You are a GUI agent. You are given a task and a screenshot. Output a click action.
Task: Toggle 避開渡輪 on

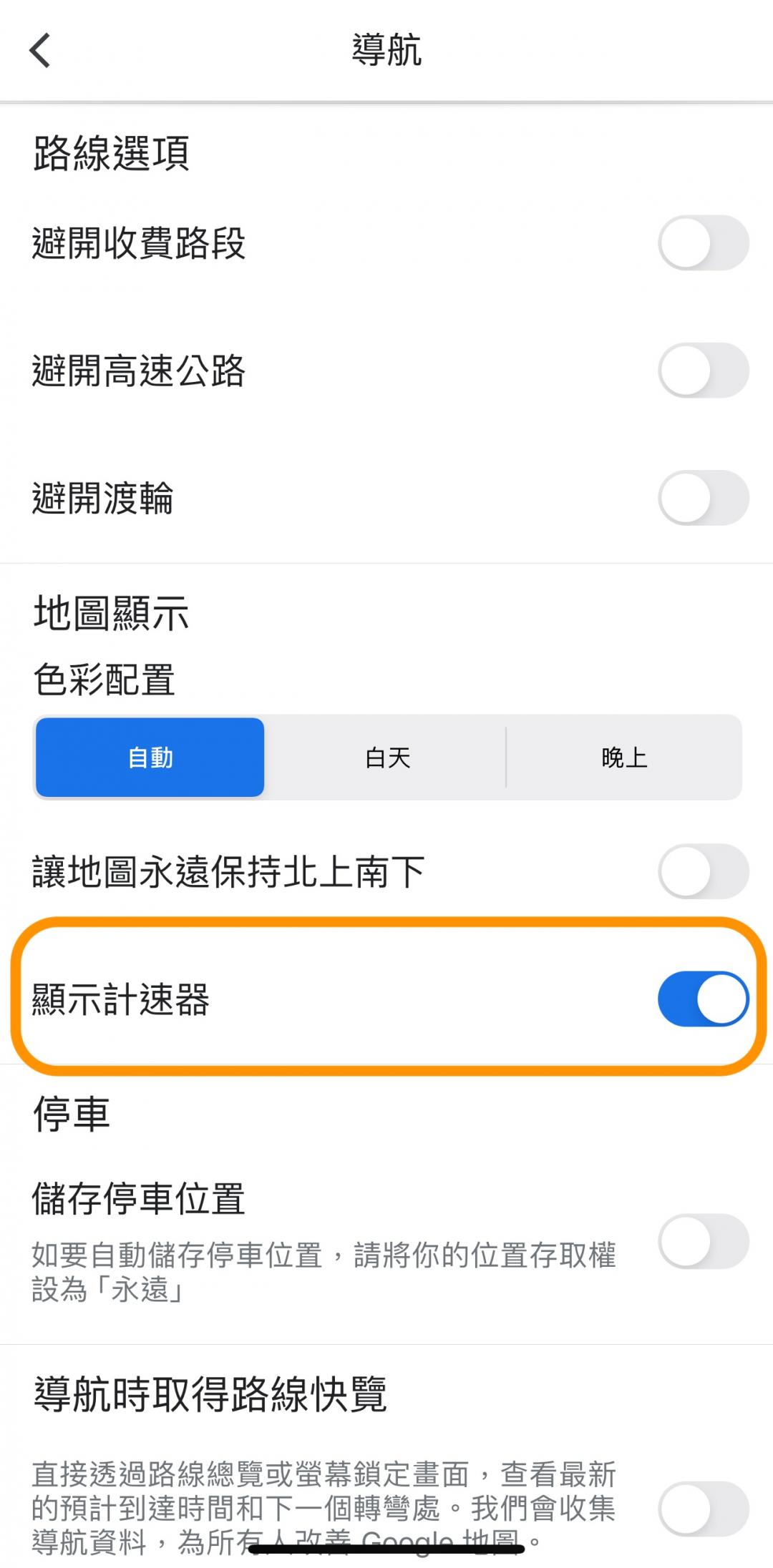703,498
